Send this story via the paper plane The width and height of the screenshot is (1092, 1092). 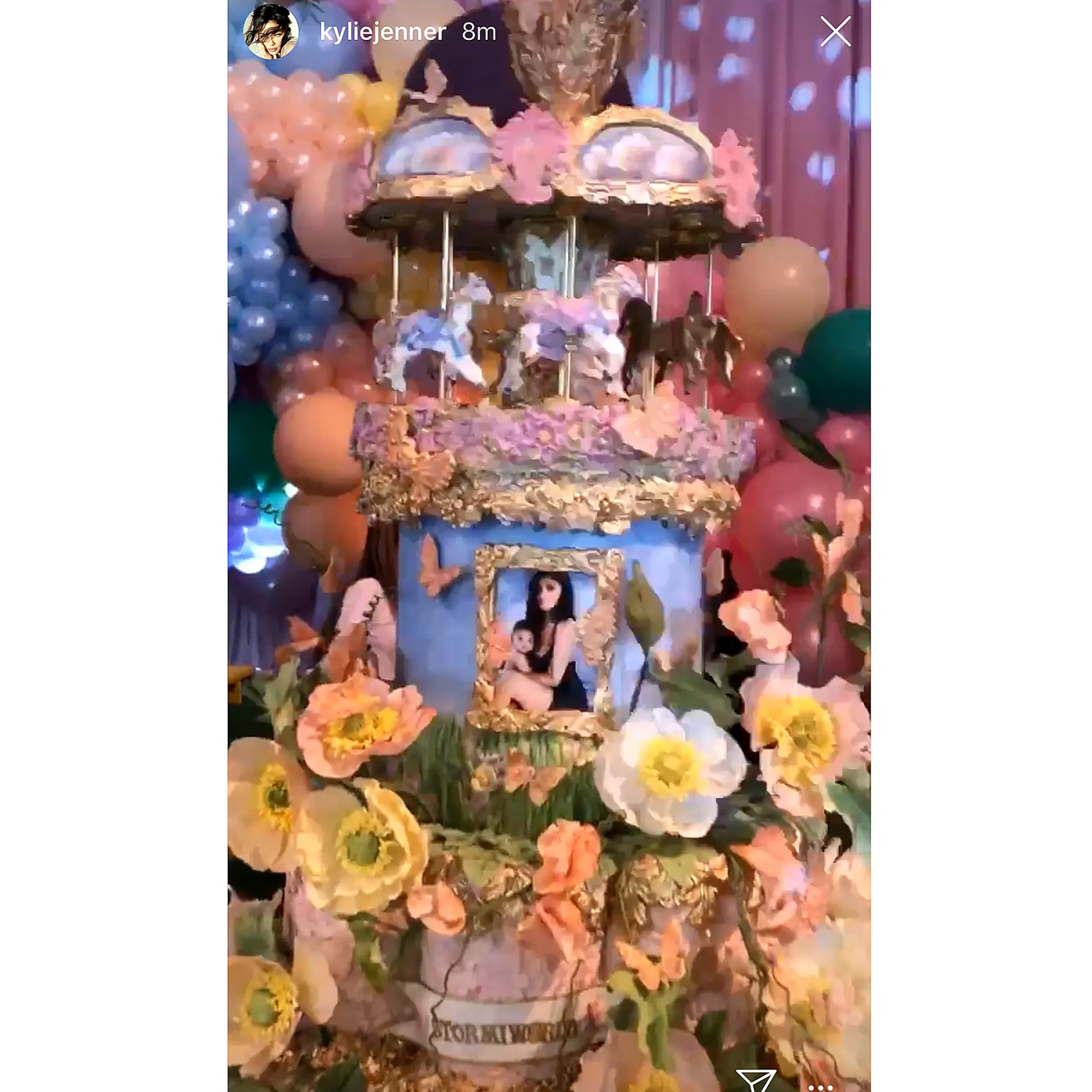[756, 1079]
